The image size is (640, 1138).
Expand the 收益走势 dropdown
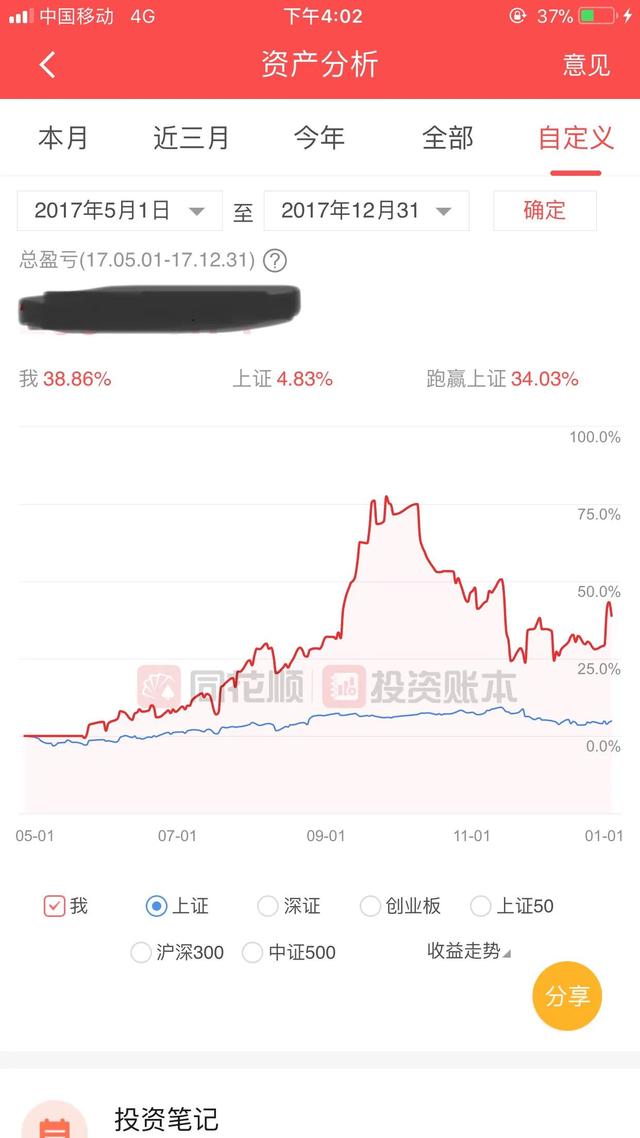point(469,951)
